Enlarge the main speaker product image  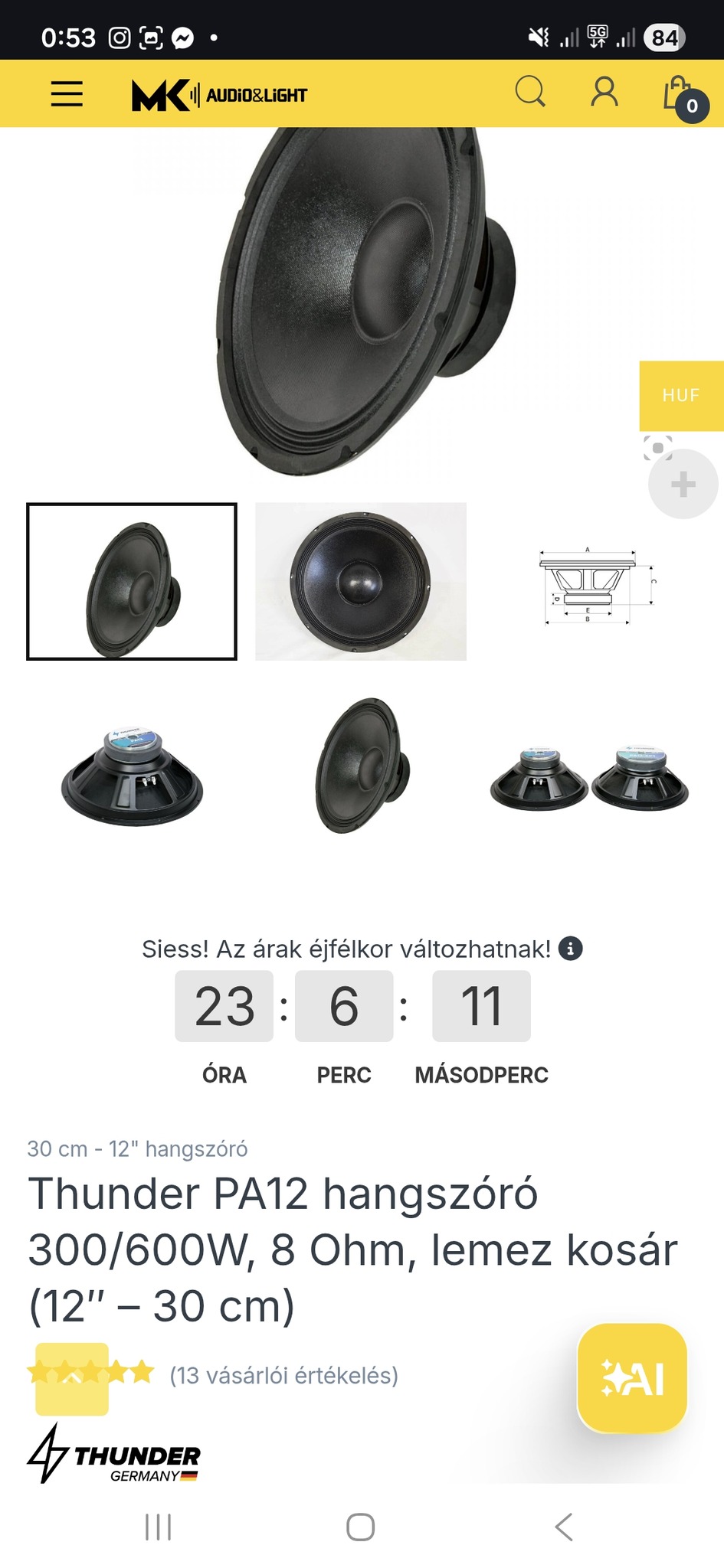(360, 299)
